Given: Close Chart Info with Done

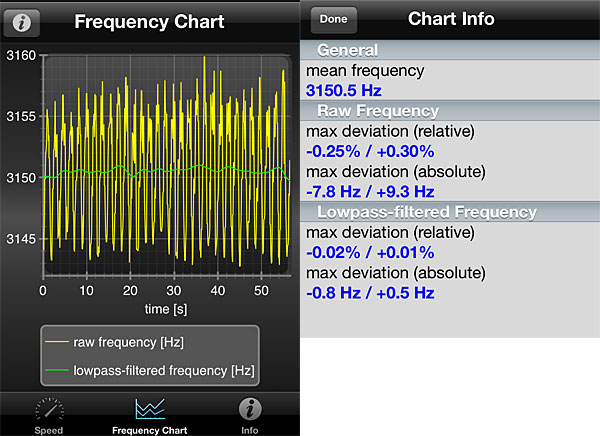Looking at the screenshot, I should pyautogui.click(x=334, y=19).
